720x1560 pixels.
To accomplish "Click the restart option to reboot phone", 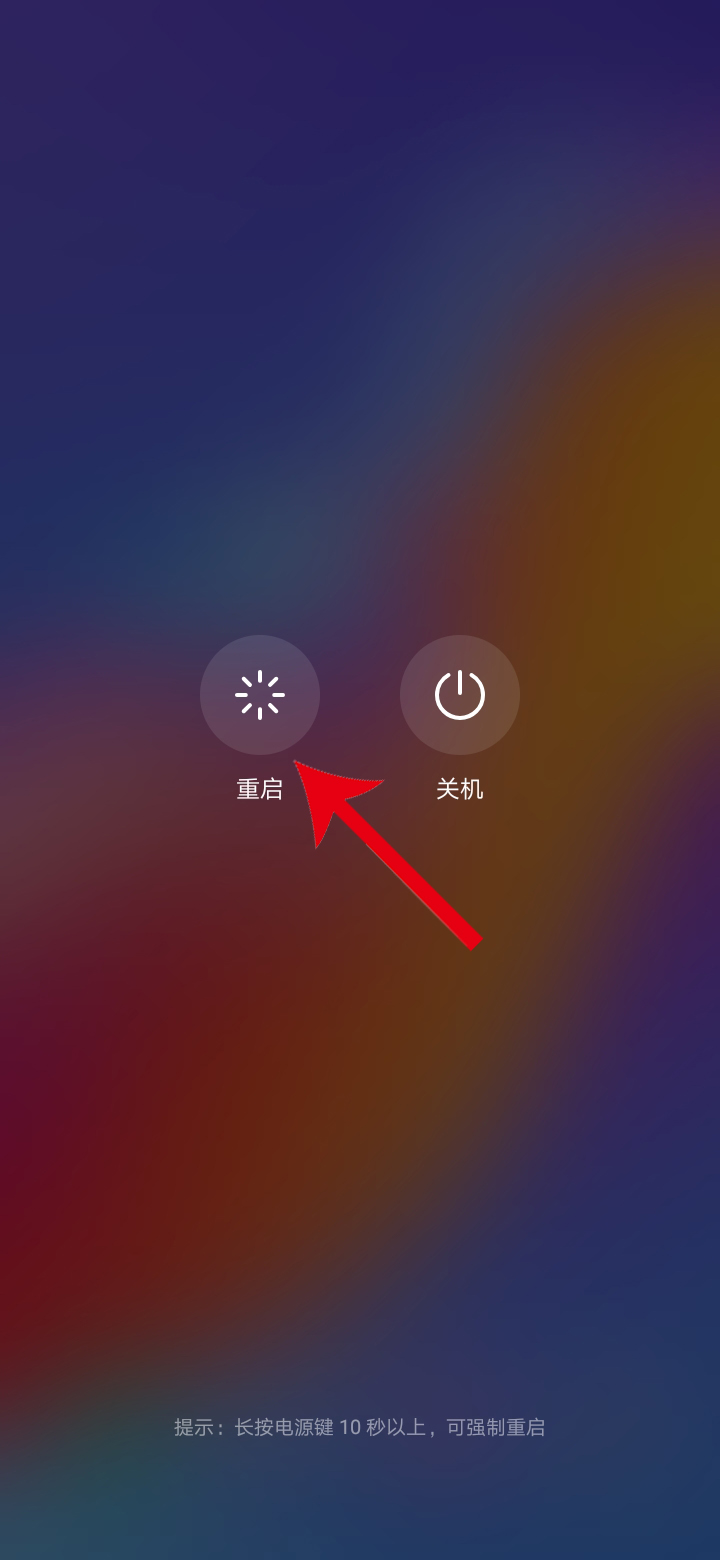I will (x=260, y=694).
